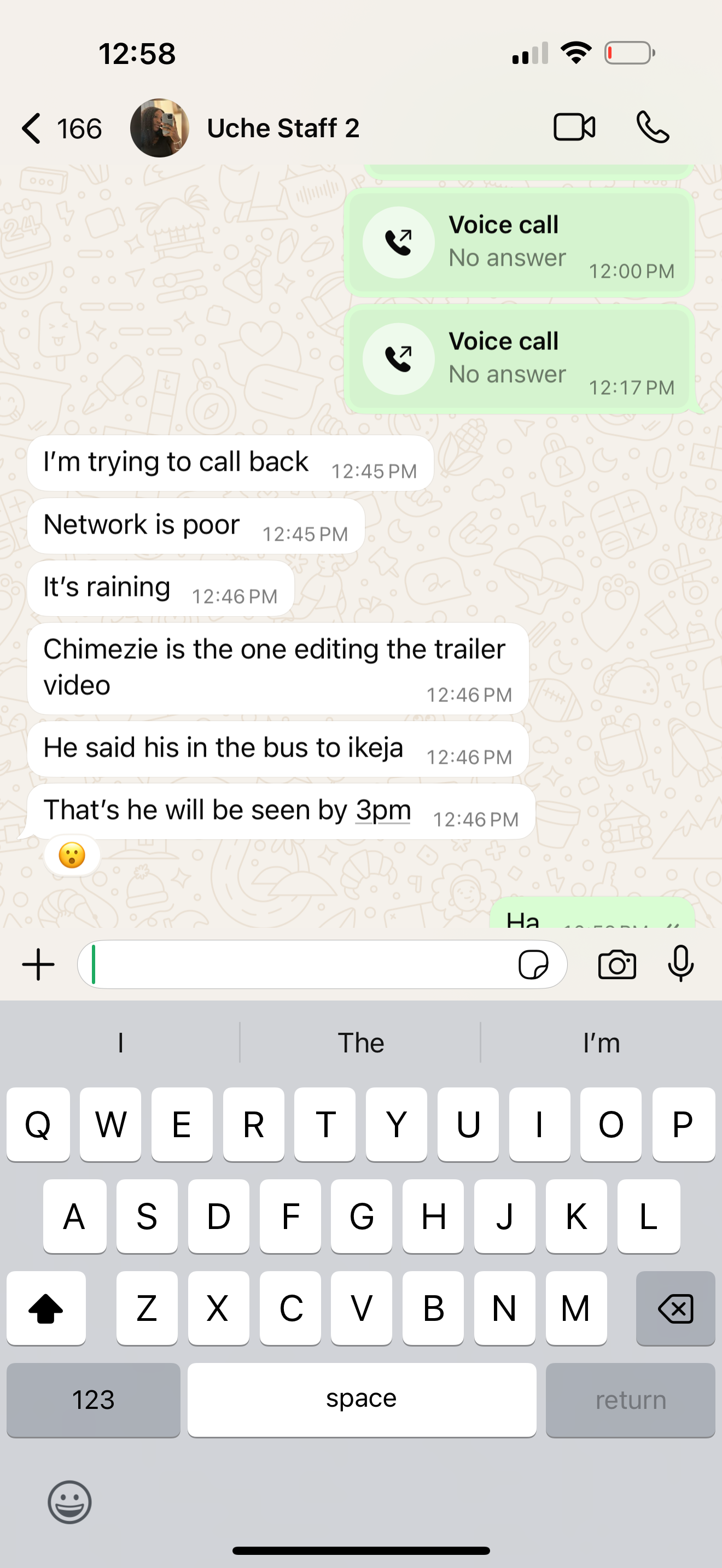Image resolution: width=722 pixels, height=1568 pixels.
Task: Record a voice message with the microphone
Action: 680,963
